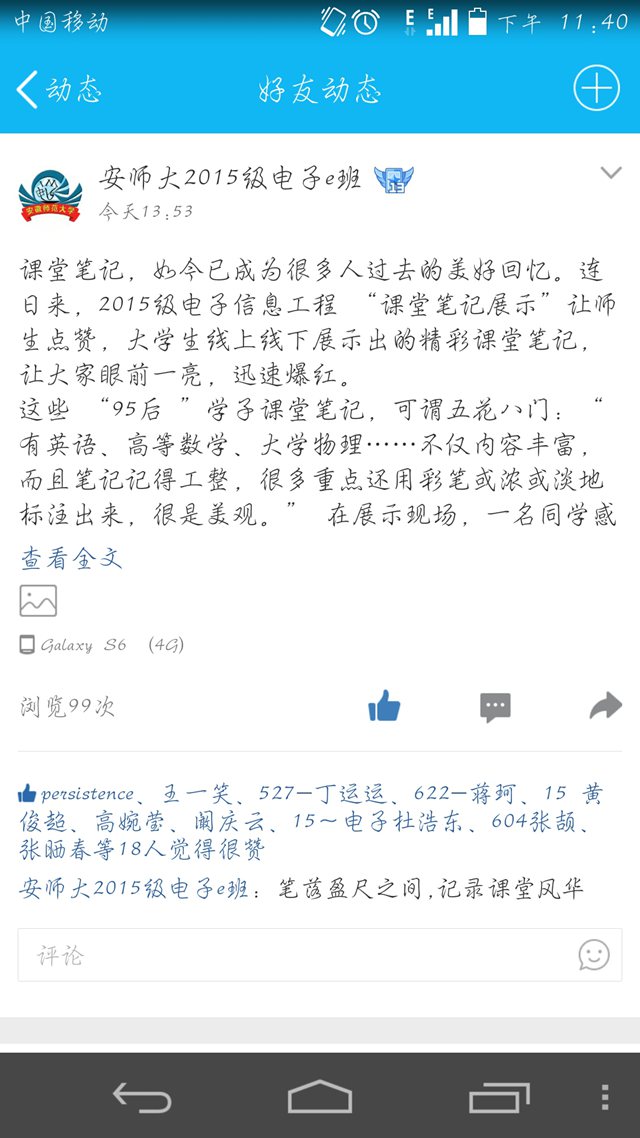This screenshot has height=1138, width=640.
Task: Open the recent apps button
Action: pos(499,1098)
